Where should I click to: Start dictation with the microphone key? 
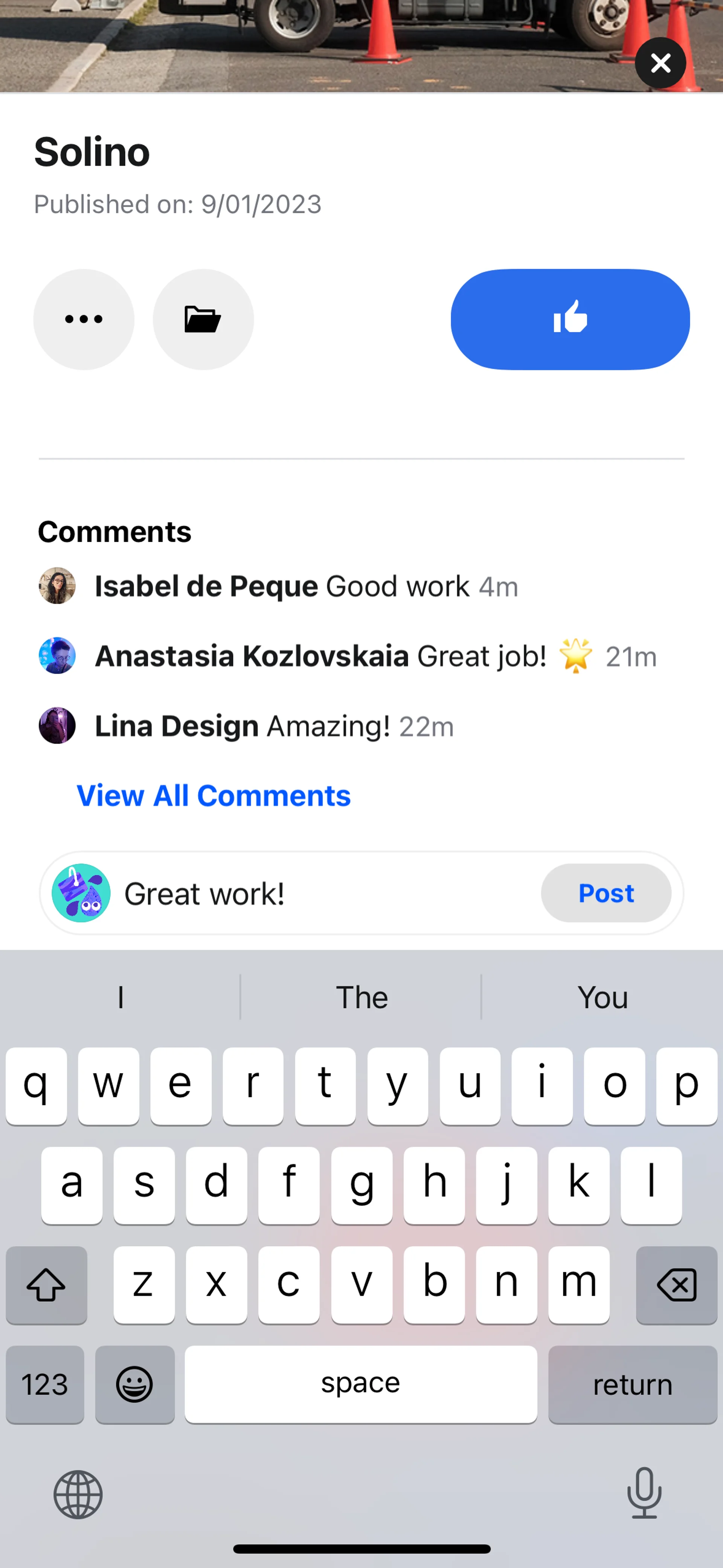[x=644, y=1493]
